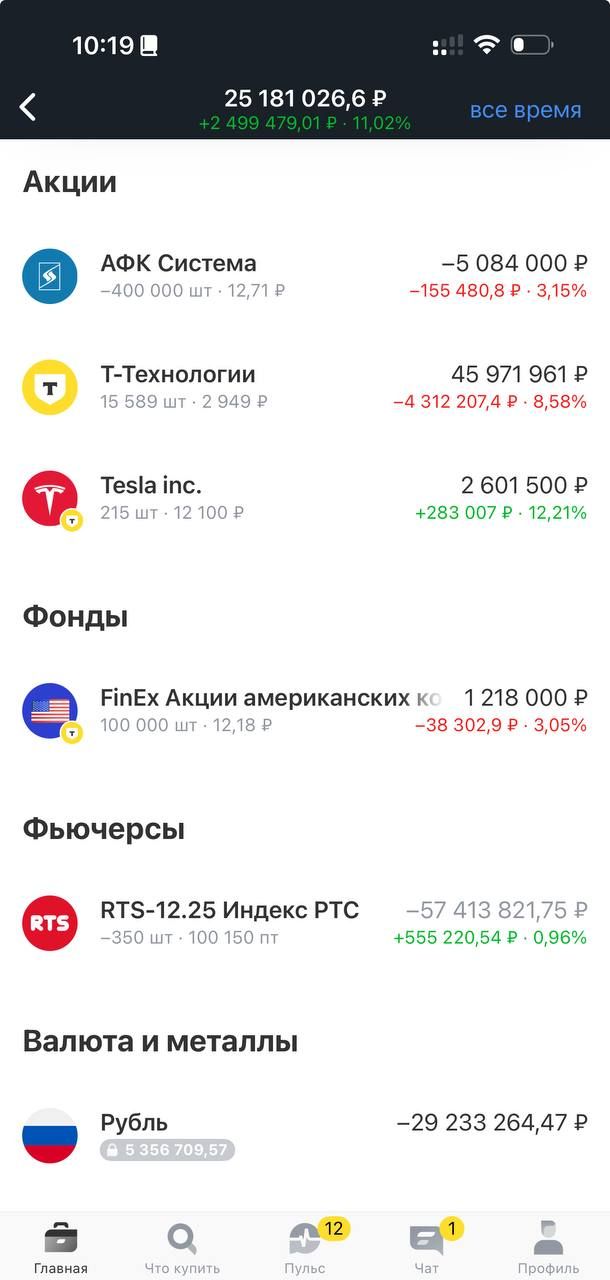Switch to the Главная tab
This screenshot has height=1280, width=610.
61,1248
